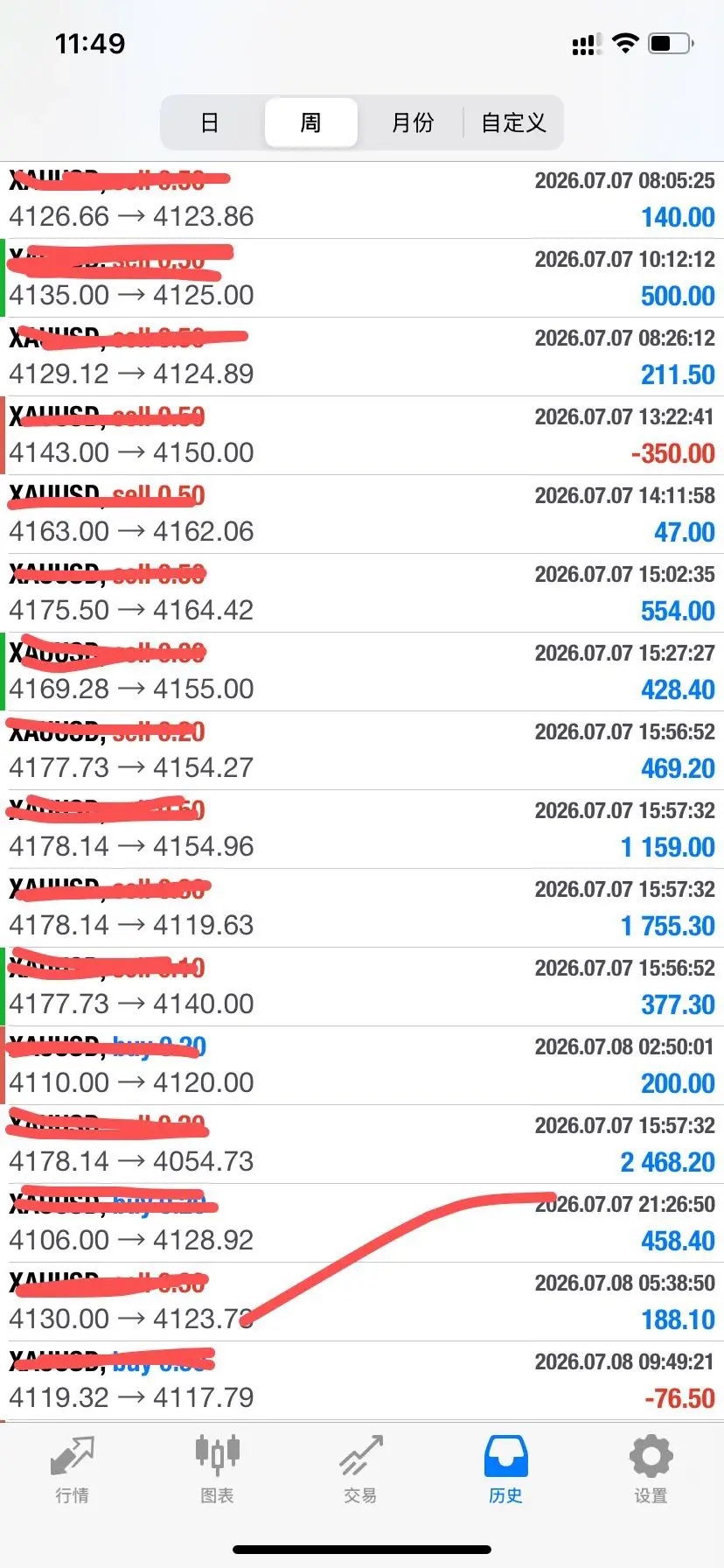
Task: View the trade with profit 554.00
Action: tap(362, 593)
